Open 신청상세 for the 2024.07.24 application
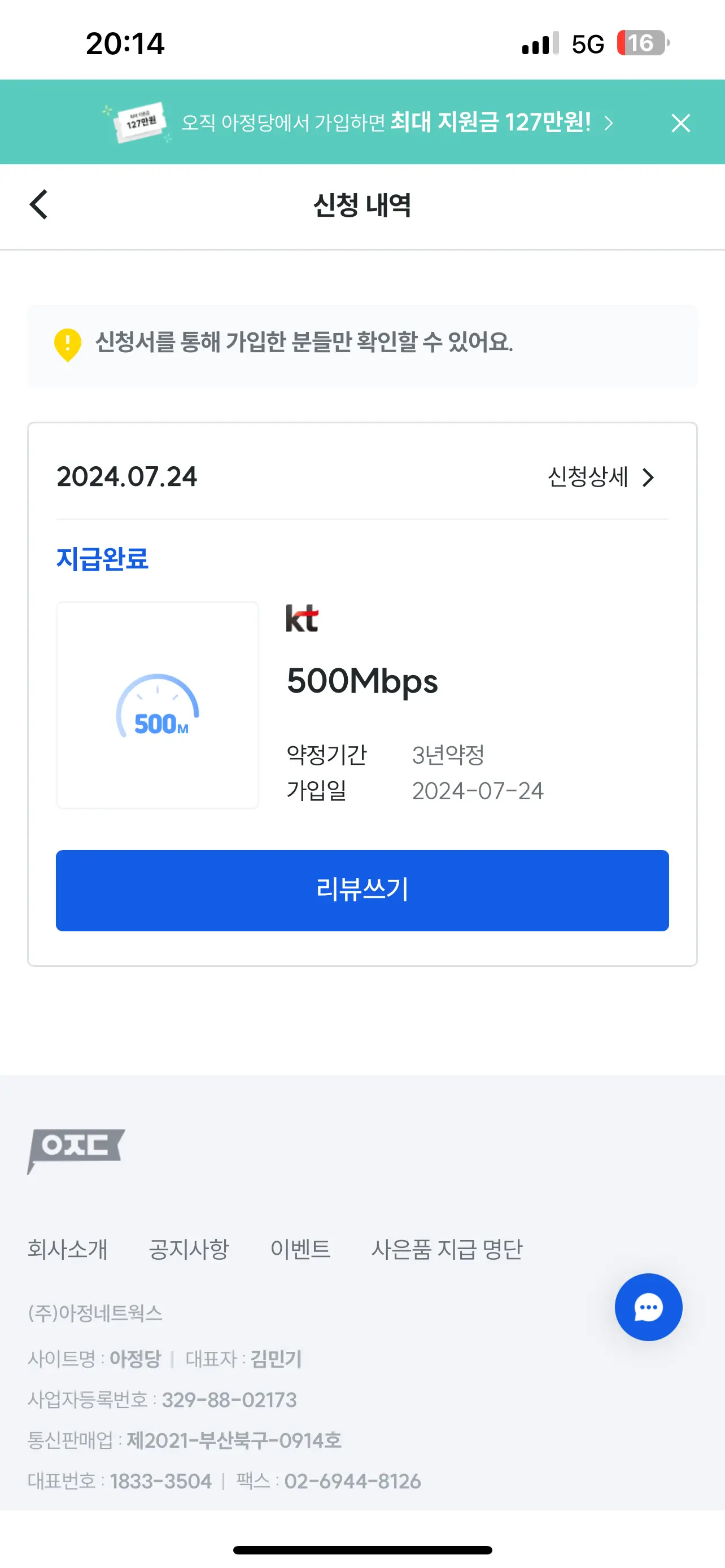This screenshot has width=725, height=1568. pos(601,477)
